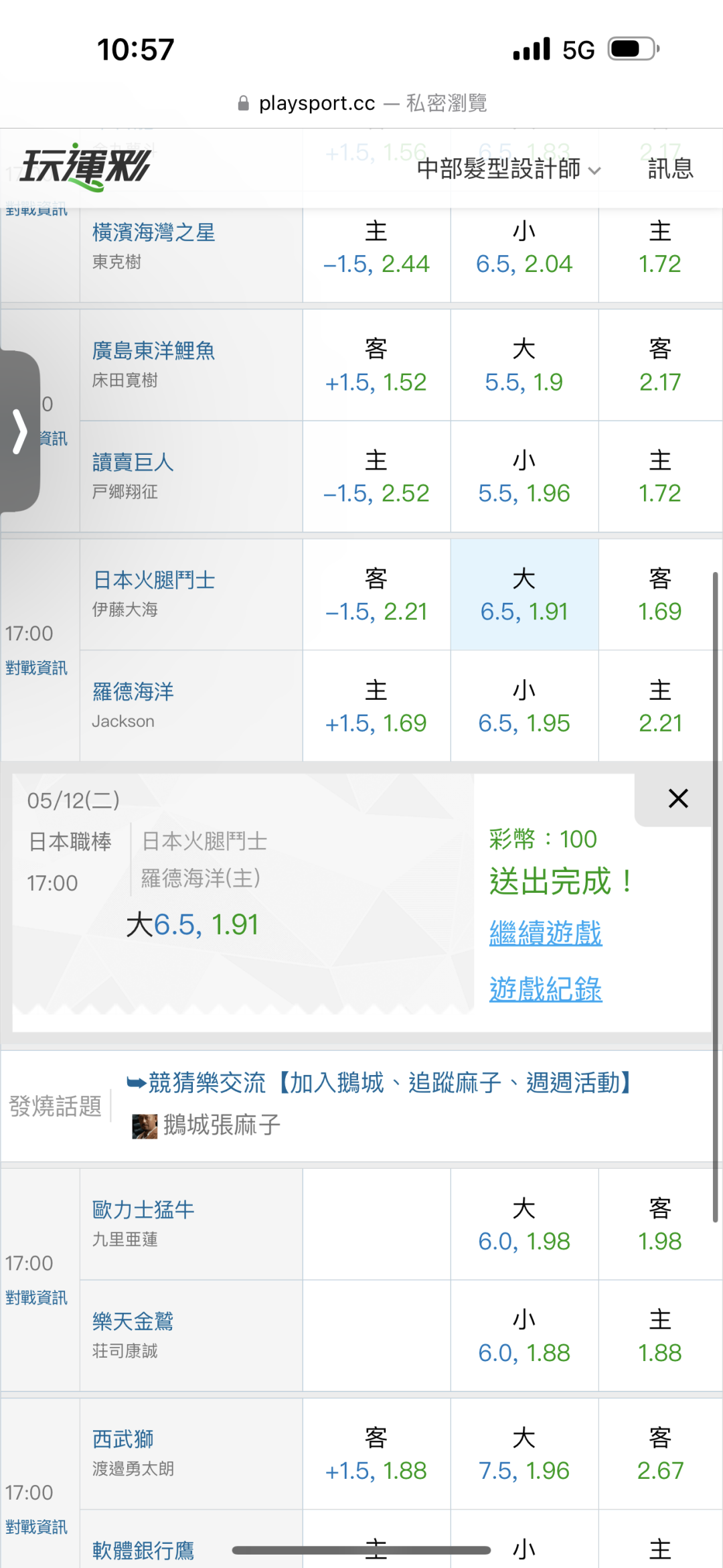The width and height of the screenshot is (723, 1568).
Task: Expand the side panel arrow tab
Action: tap(19, 431)
